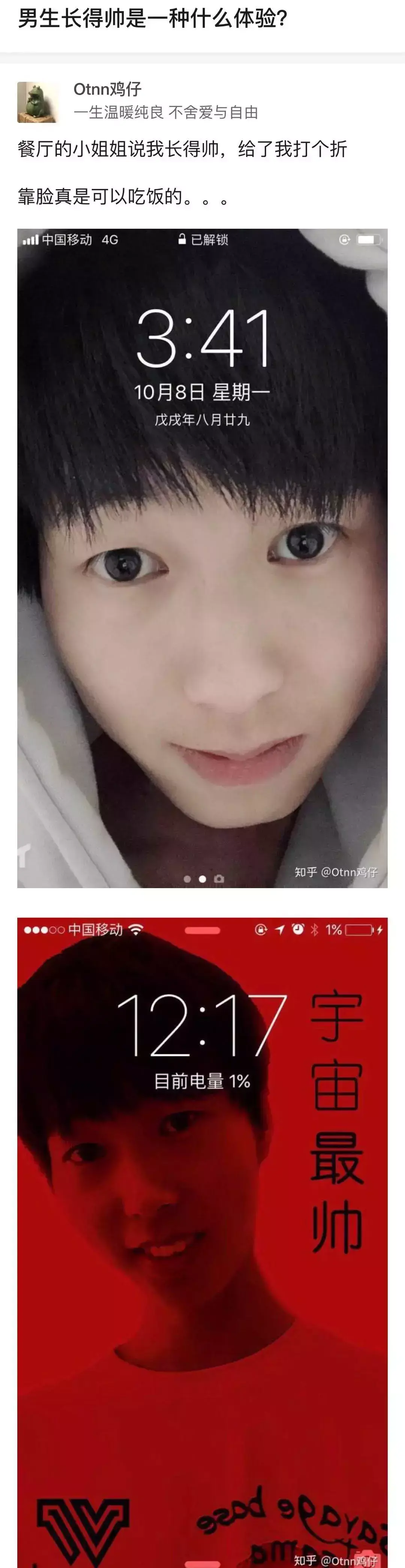View the 3:41 lock screen photo
This screenshot has height=1568, width=405.
point(202,557)
